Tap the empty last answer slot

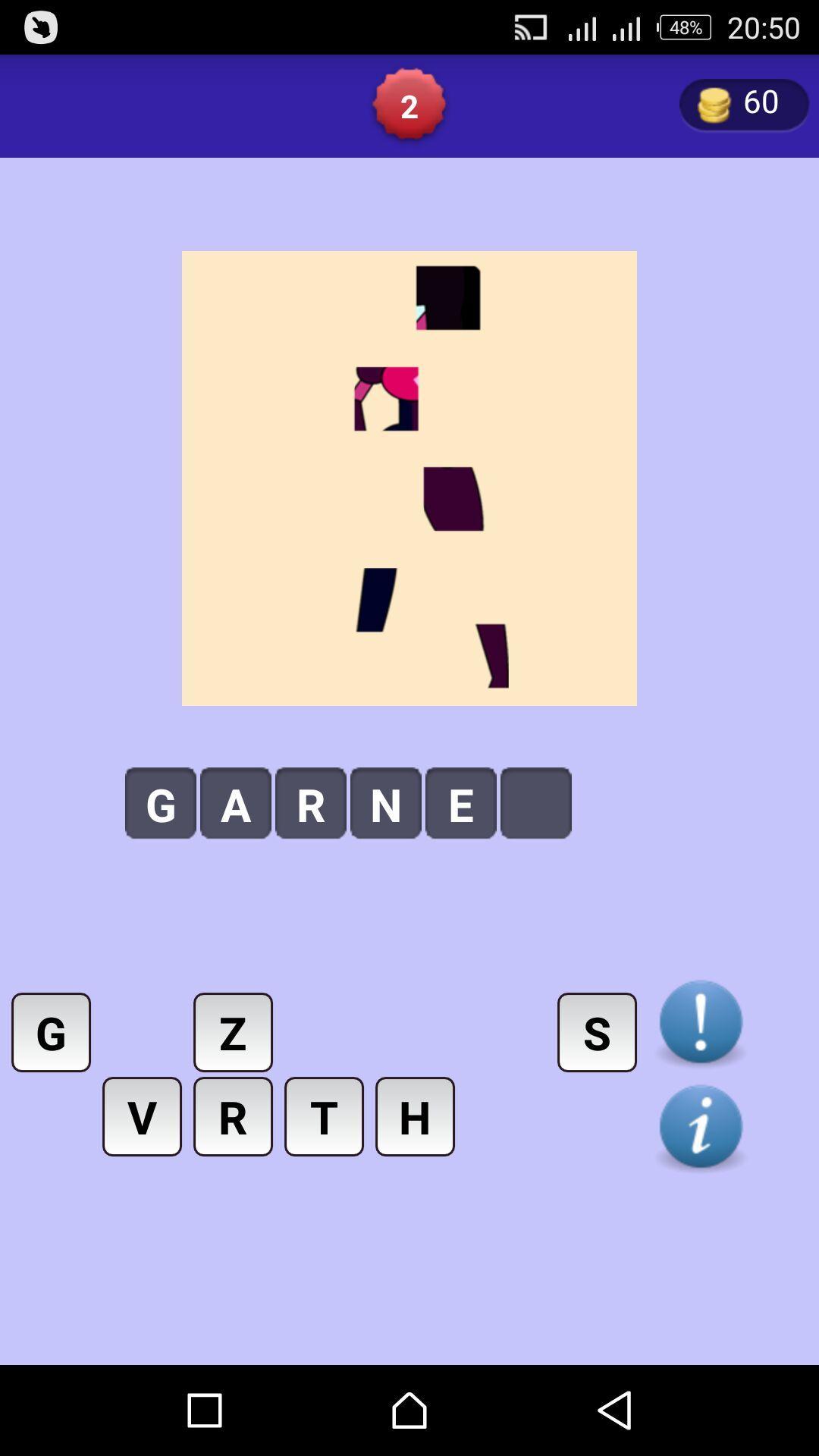point(535,803)
